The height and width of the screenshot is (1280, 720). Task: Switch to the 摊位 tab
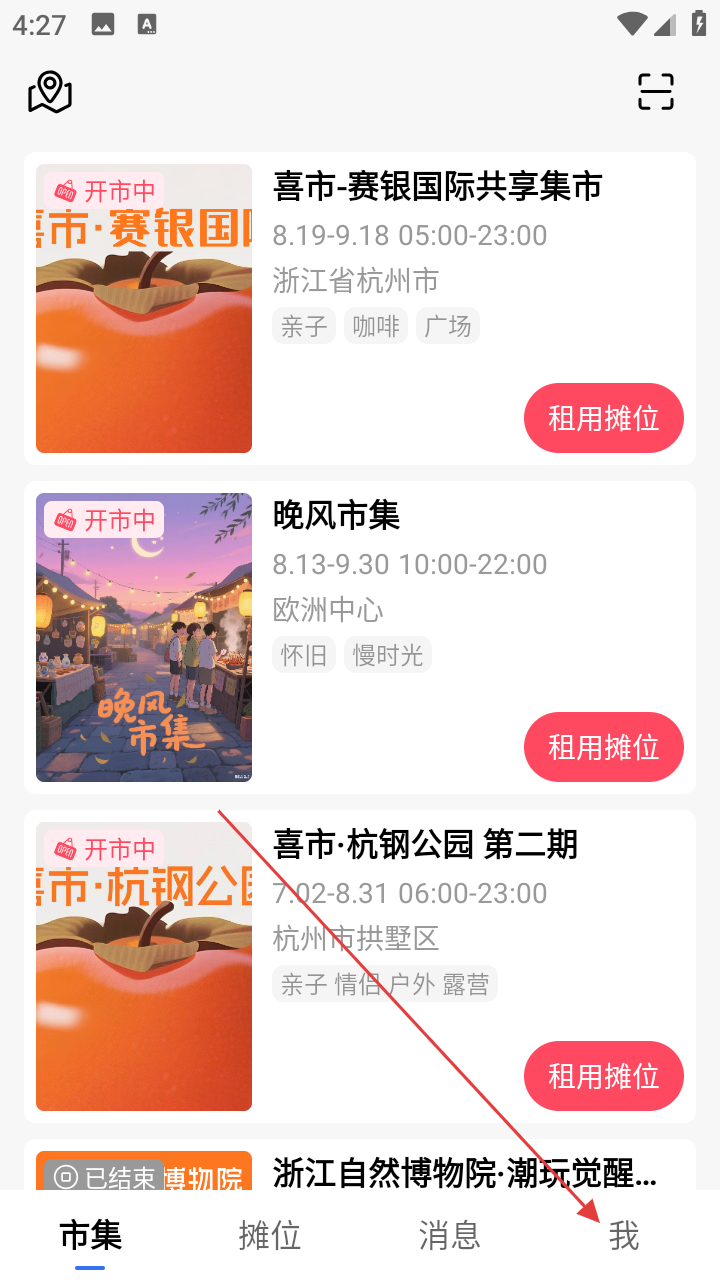pos(270,1236)
